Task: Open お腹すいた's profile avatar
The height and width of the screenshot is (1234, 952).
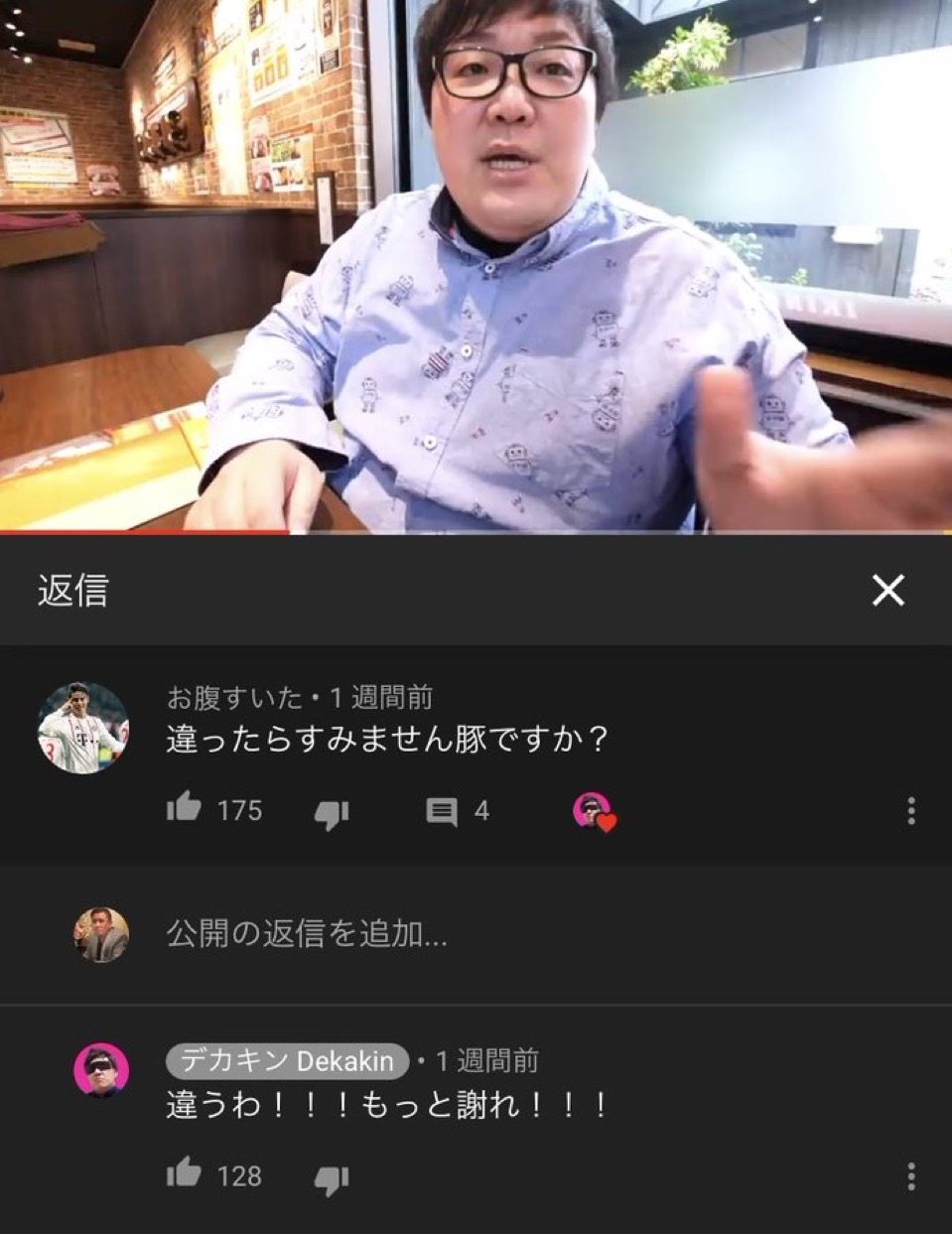Action: (82, 728)
